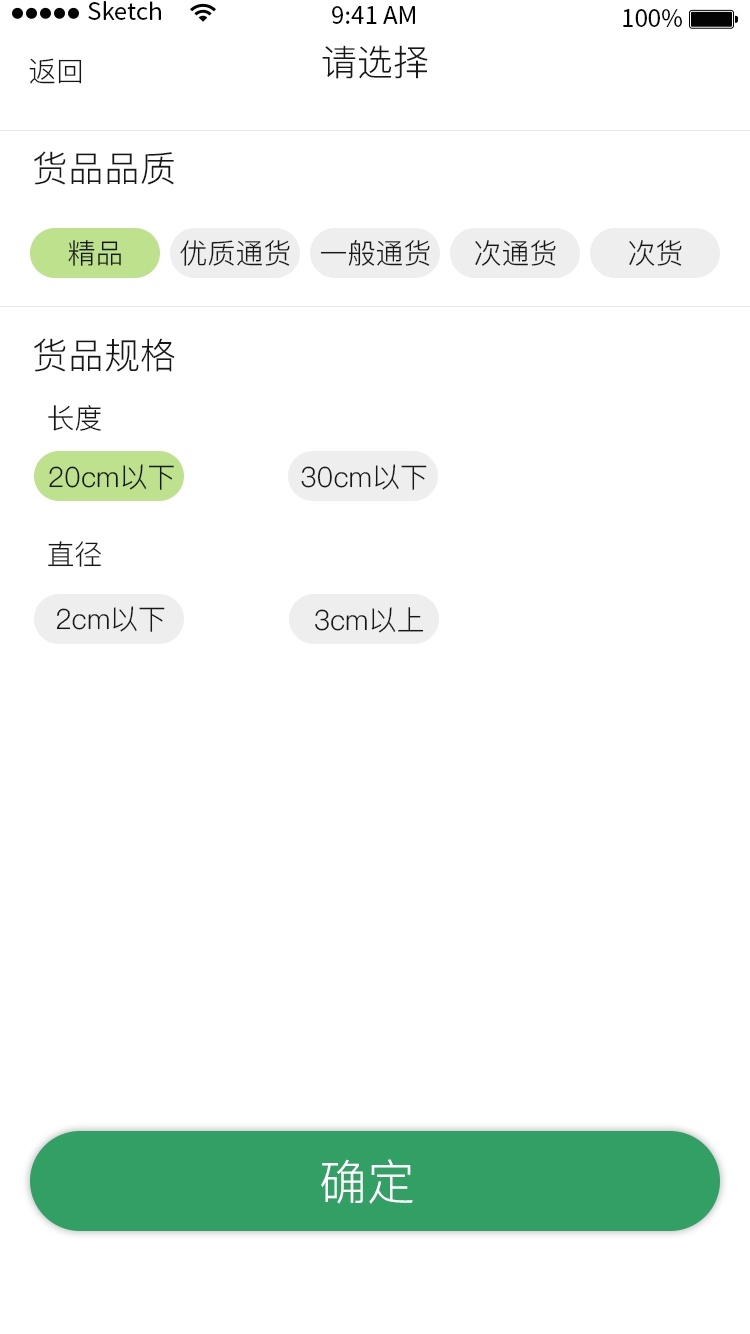Viewport: 750px width, 1334px height.
Task: Select 次通货 quality
Action: point(515,253)
